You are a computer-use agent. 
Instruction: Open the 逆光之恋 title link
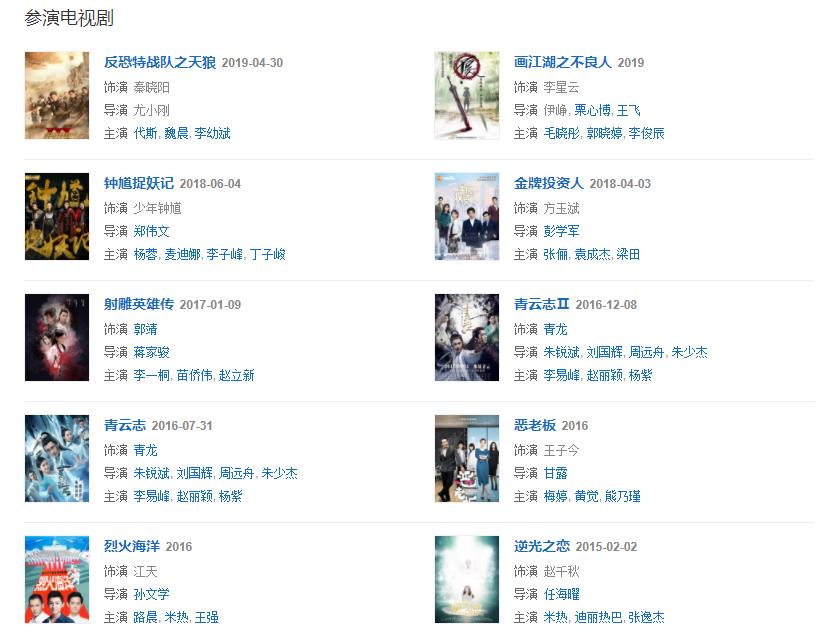tap(541, 546)
